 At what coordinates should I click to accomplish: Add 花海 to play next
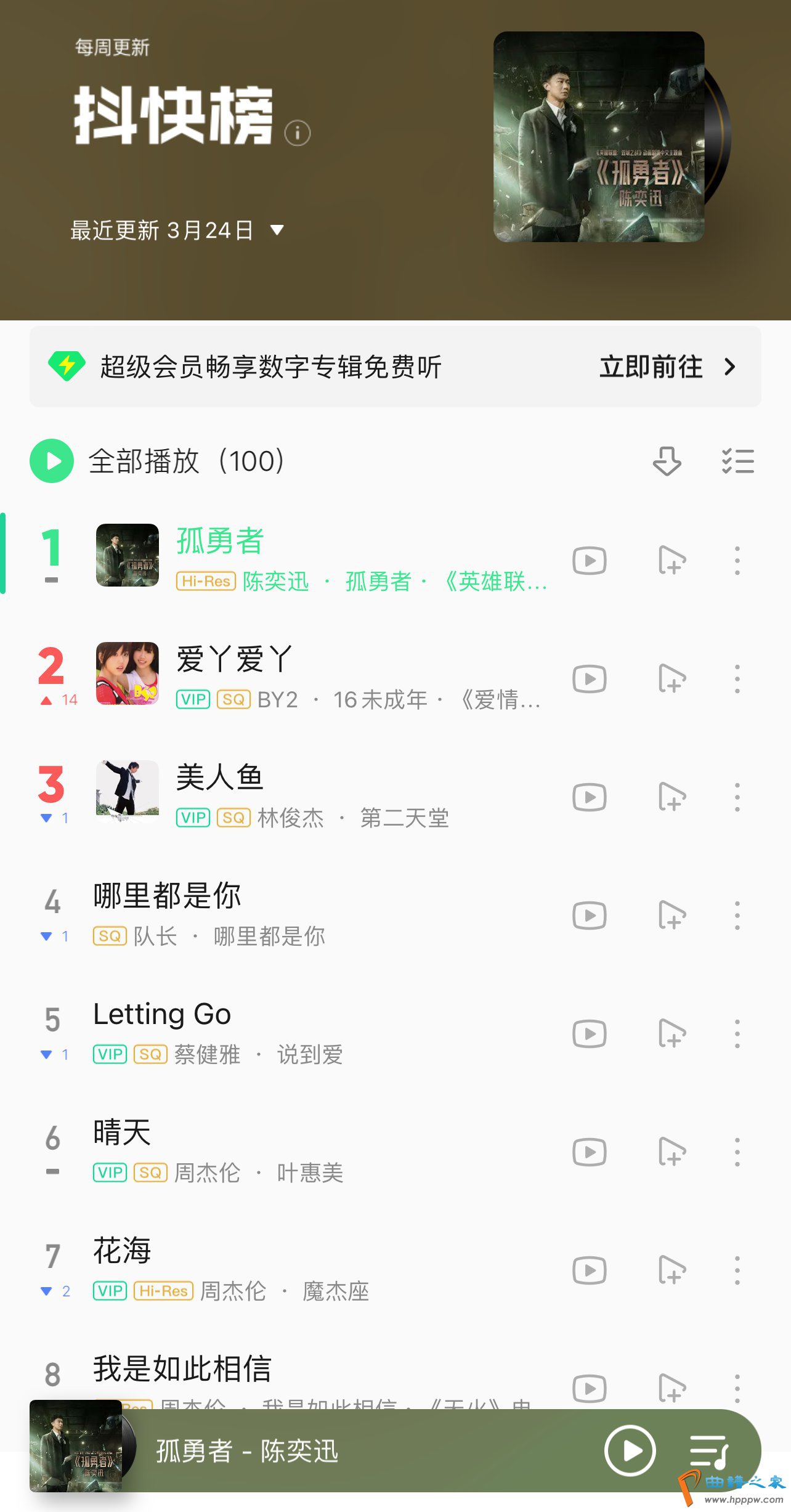tap(671, 1270)
